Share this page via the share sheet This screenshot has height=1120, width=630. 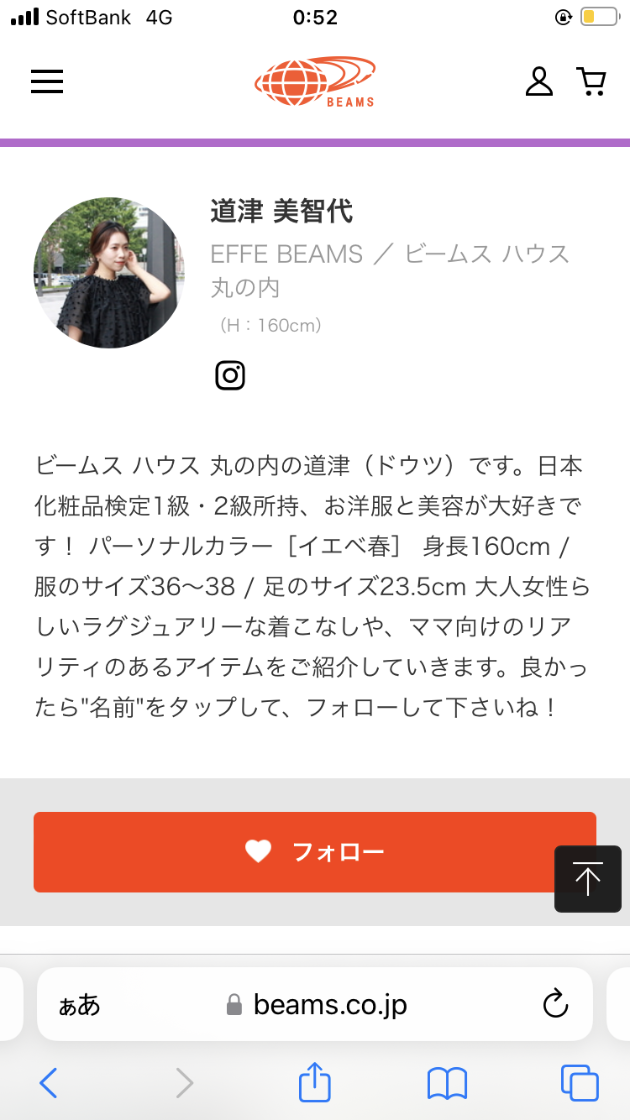pos(314,1082)
